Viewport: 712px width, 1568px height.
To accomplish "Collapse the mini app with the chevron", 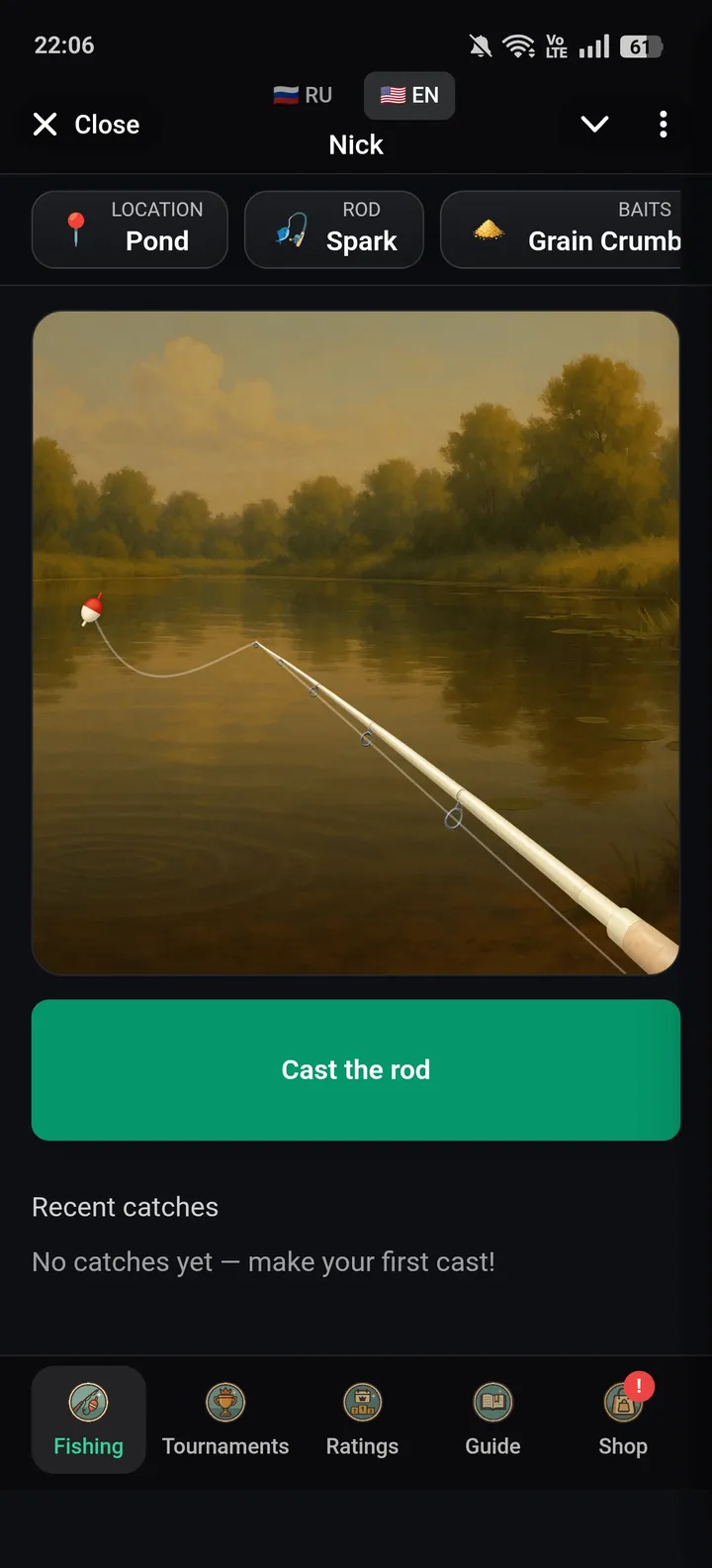I will click(x=593, y=125).
